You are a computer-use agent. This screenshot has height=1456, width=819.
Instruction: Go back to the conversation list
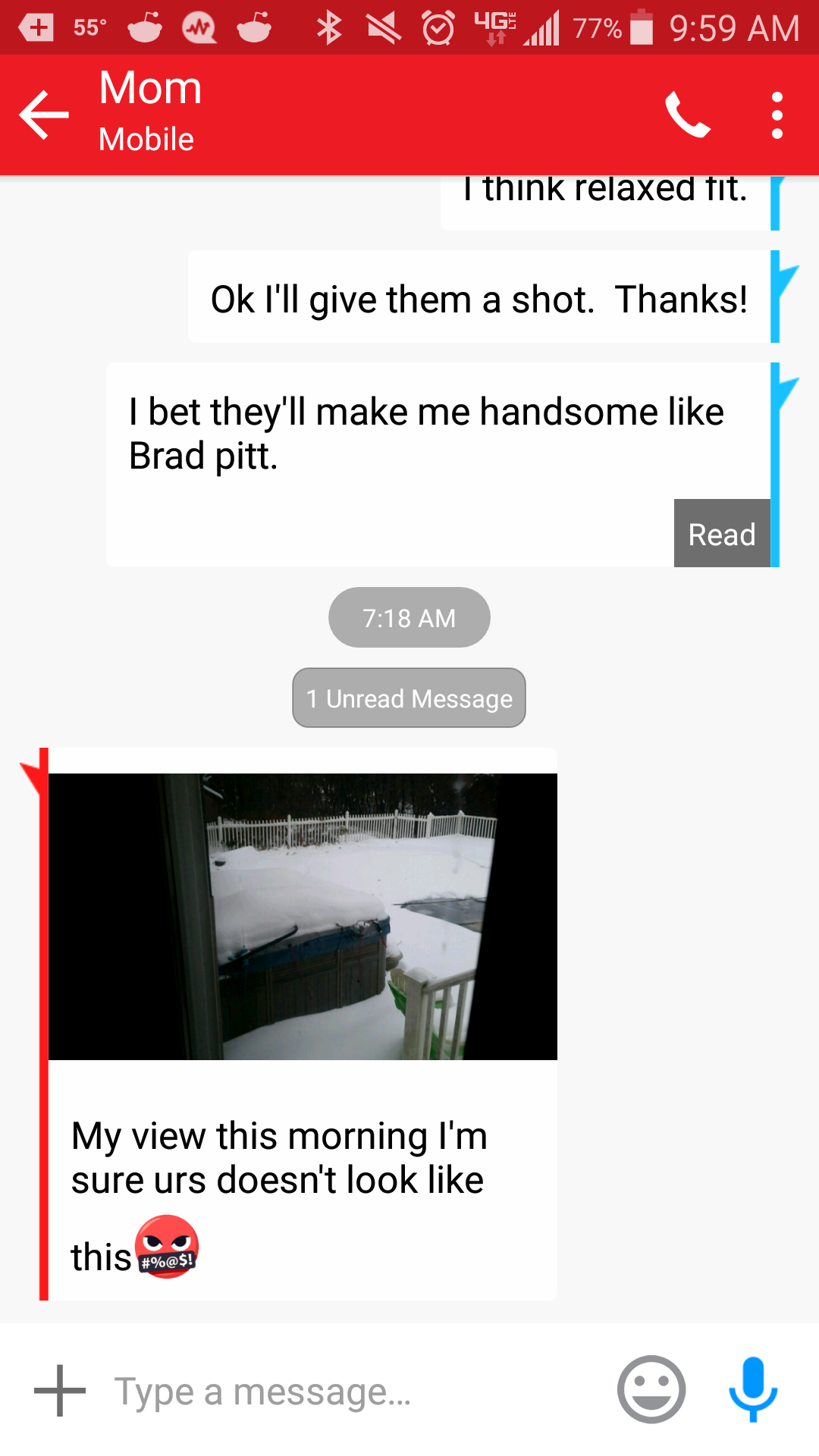[44, 115]
